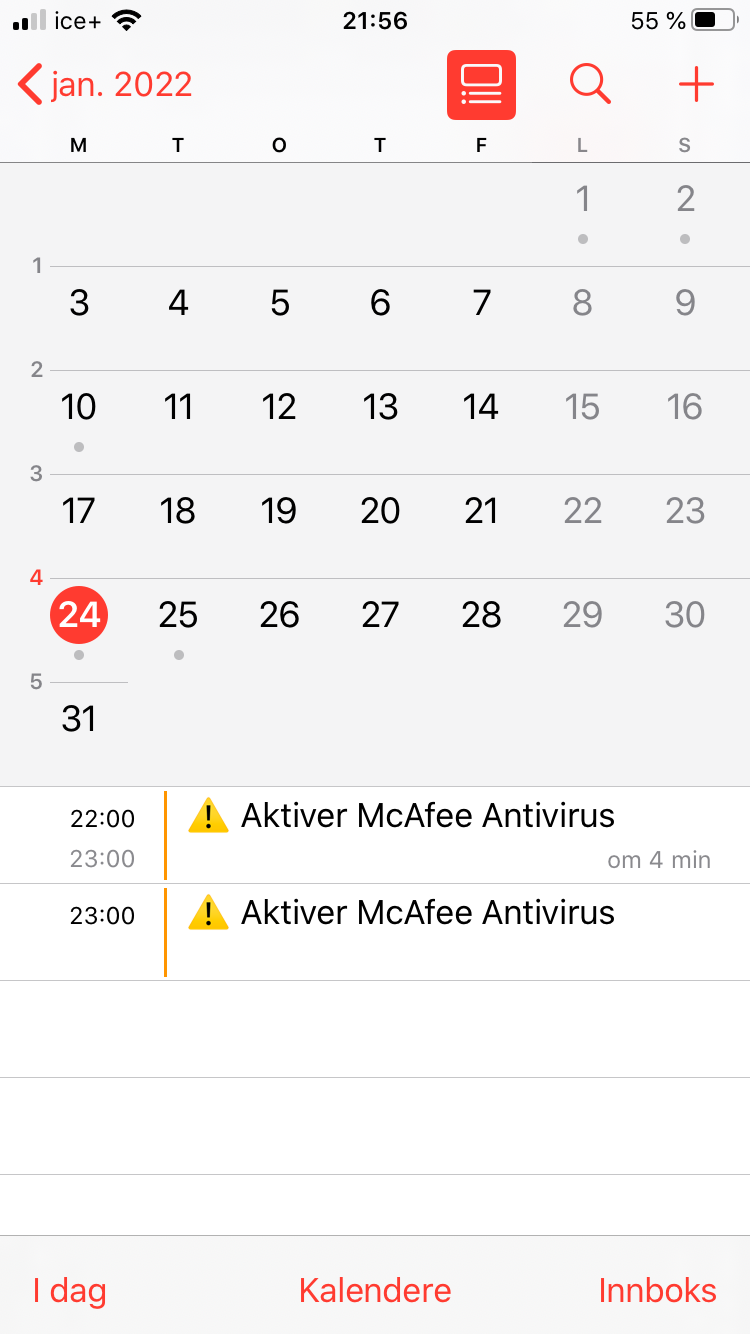Toggle the event list view icon
Viewport: 750px width, 1334px height.
481,85
